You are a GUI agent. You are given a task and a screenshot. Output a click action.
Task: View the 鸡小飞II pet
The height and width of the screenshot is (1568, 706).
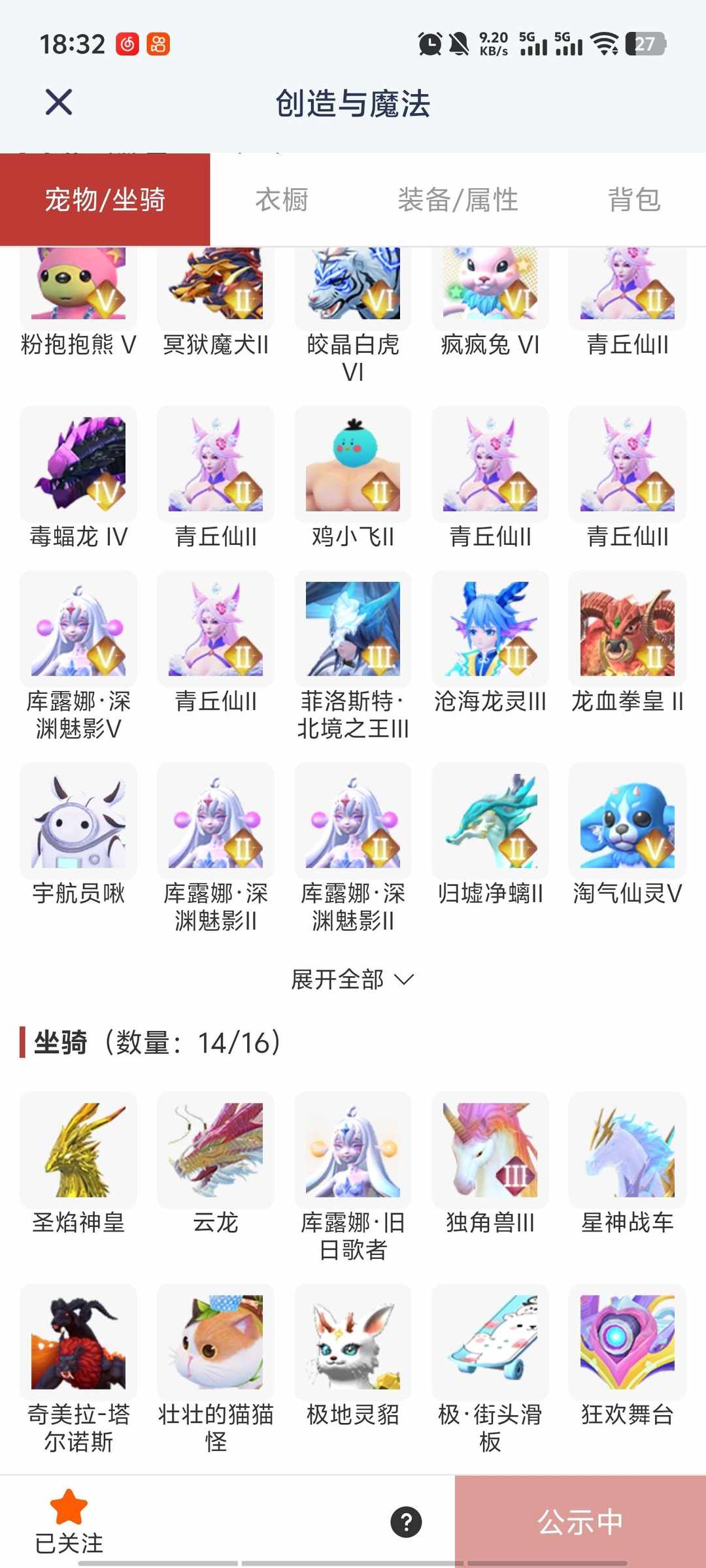353,465
